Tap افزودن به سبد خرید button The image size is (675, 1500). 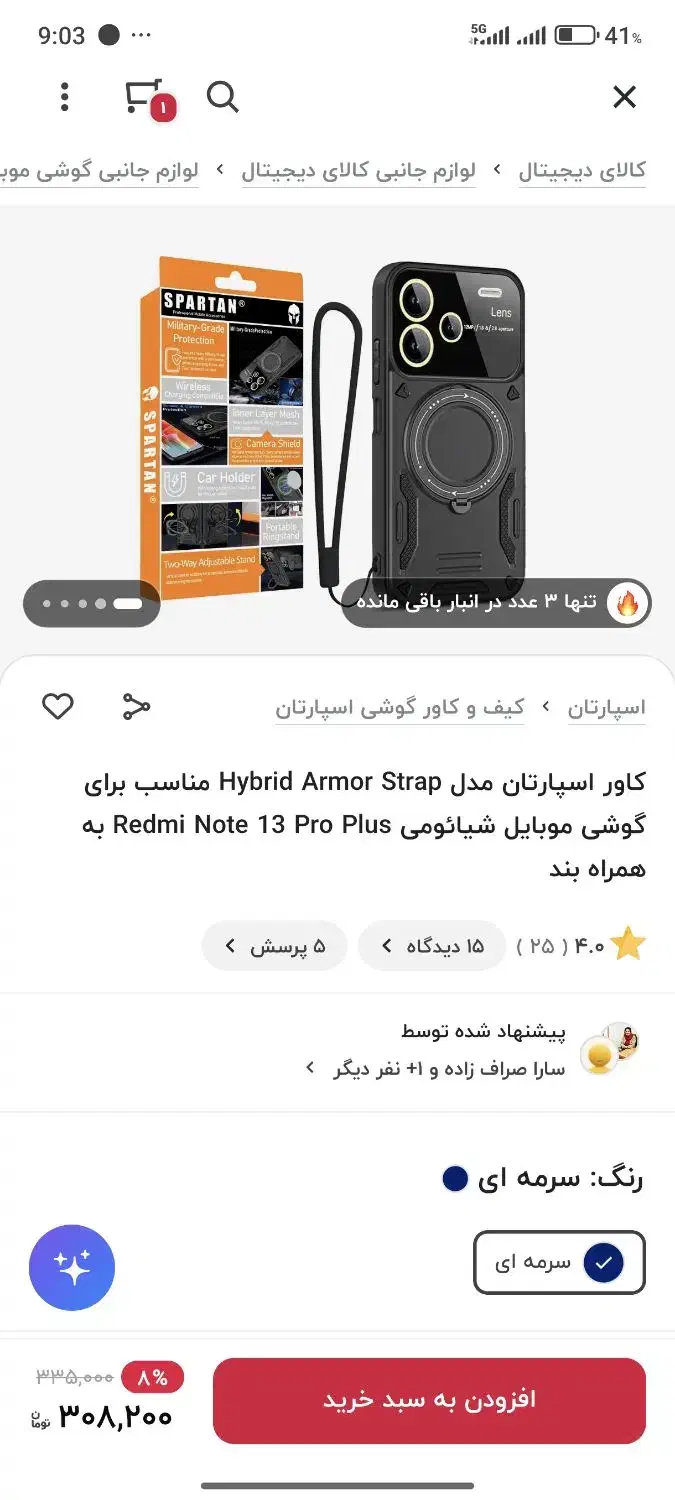coord(429,1400)
